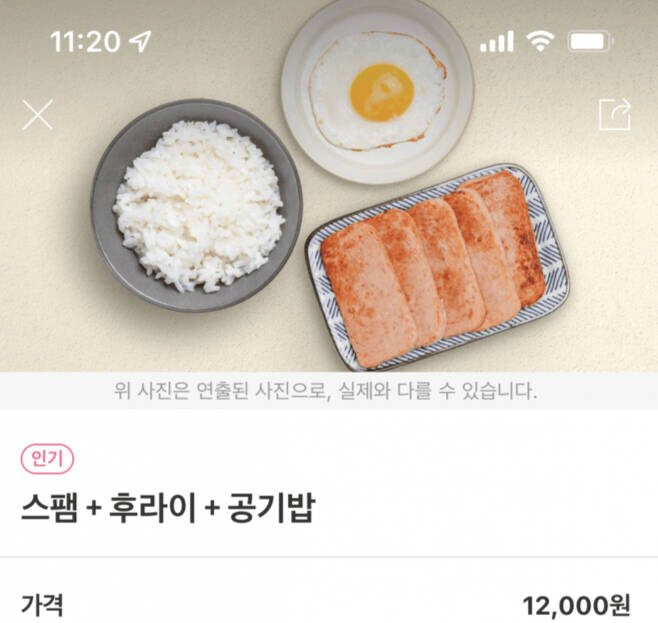658x623 pixels.
Task: Share this Spam, fried egg and rice menu
Action: 615,114
